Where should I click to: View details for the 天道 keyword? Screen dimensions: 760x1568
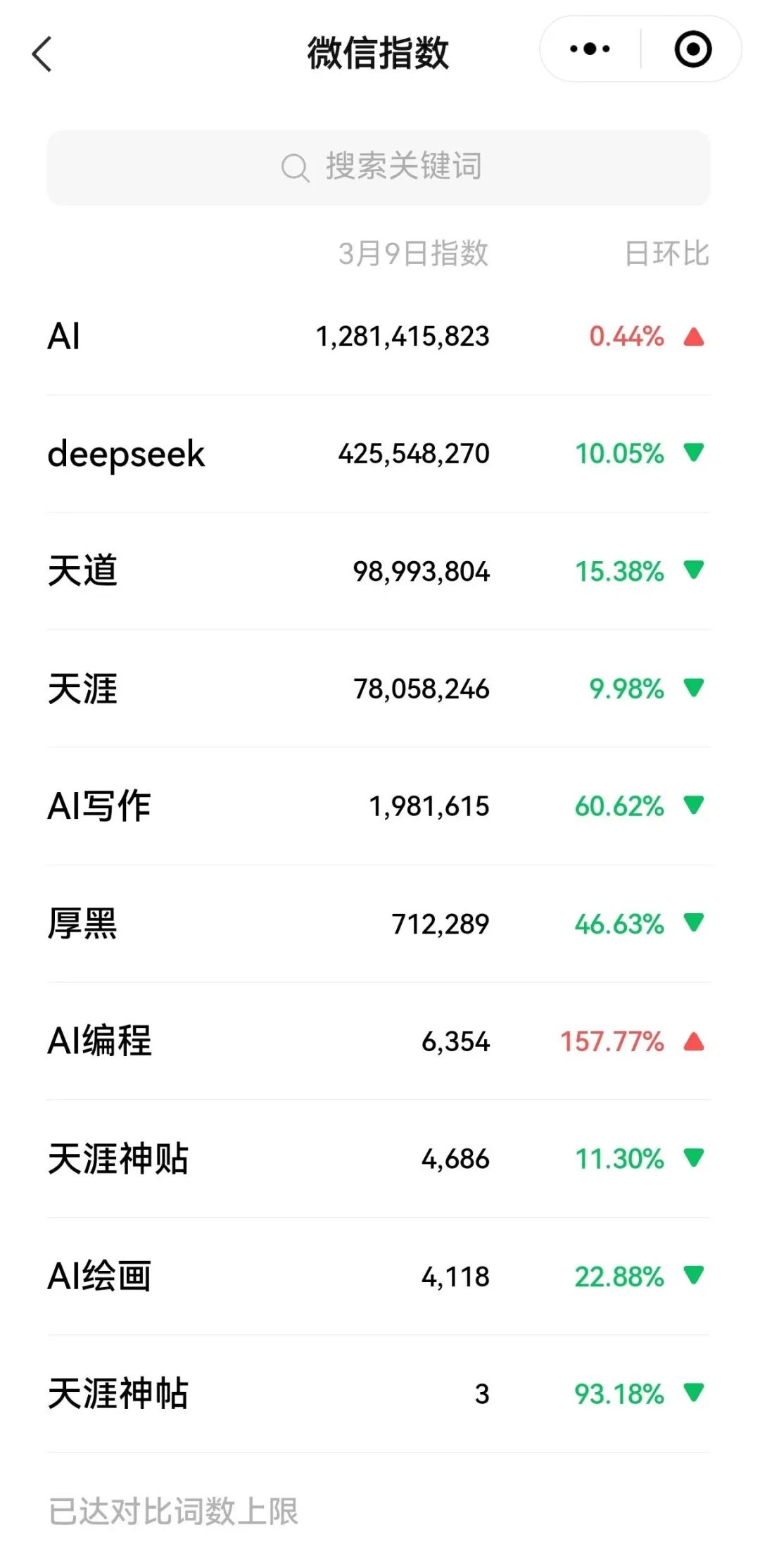[x=379, y=571]
